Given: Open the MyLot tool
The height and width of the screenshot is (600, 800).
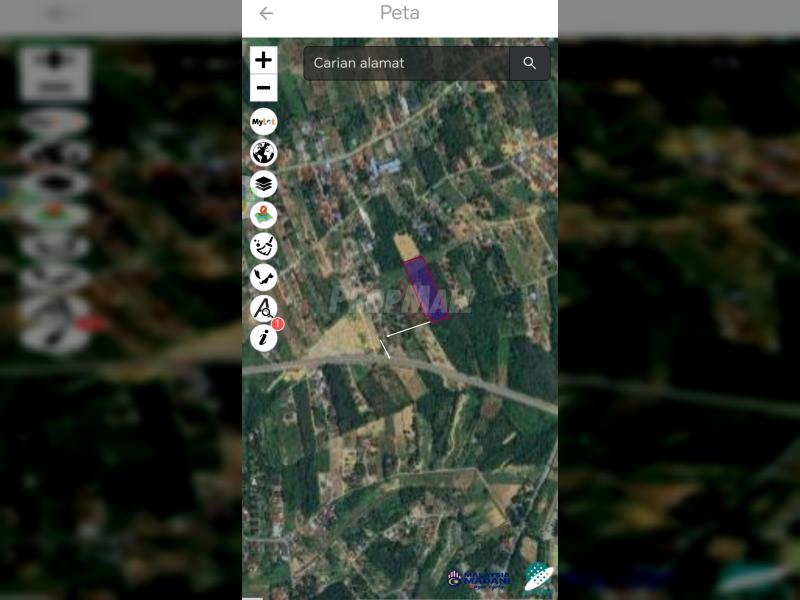Looking at the screenshot, I should click(x=263, y=122).
